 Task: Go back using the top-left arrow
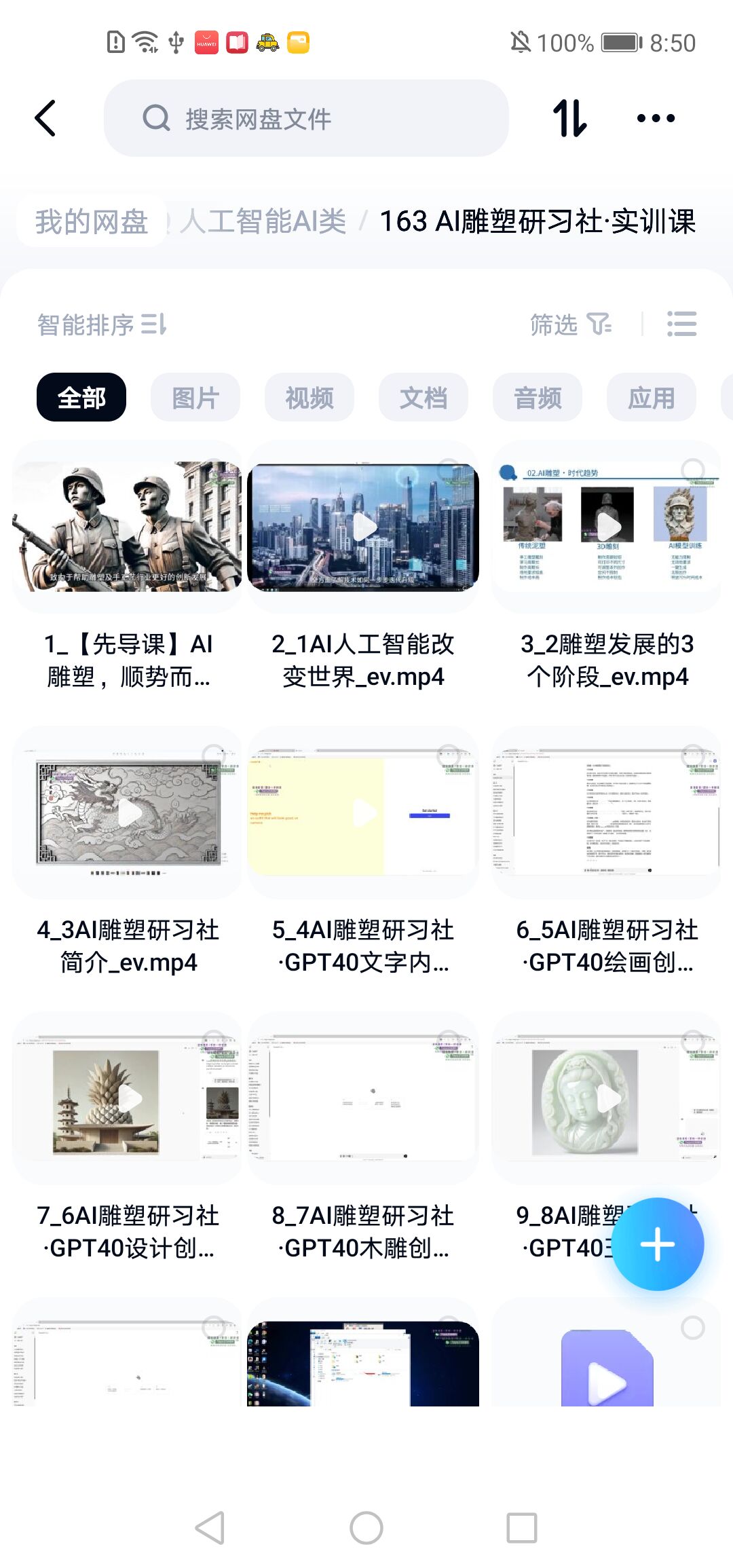[x=45, y=119]
